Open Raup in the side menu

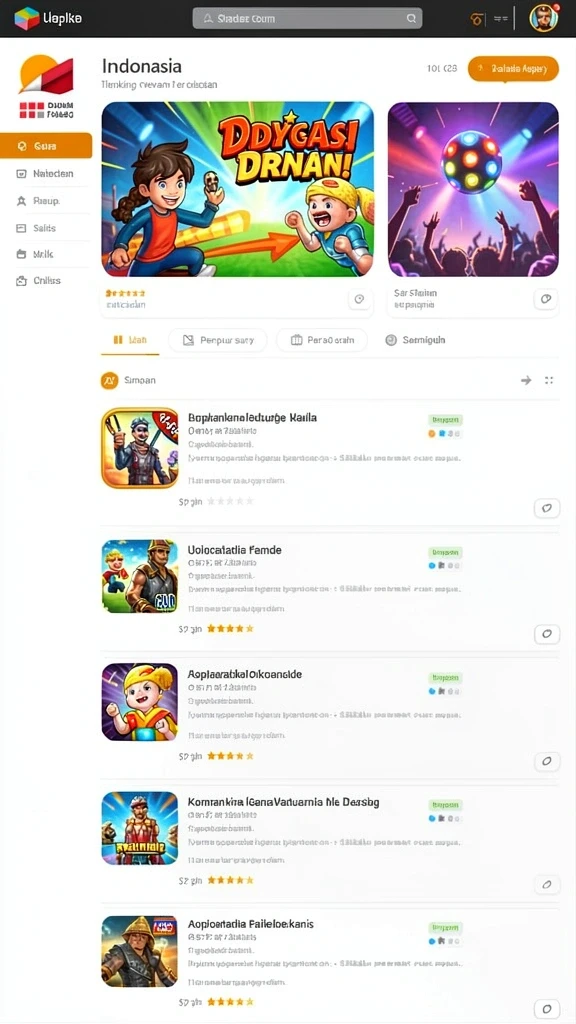tap(46, 201)
